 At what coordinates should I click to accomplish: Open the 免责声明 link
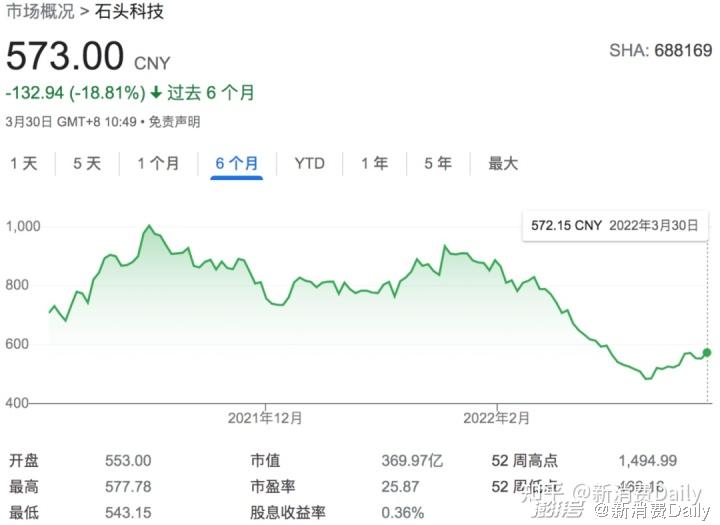174,122
